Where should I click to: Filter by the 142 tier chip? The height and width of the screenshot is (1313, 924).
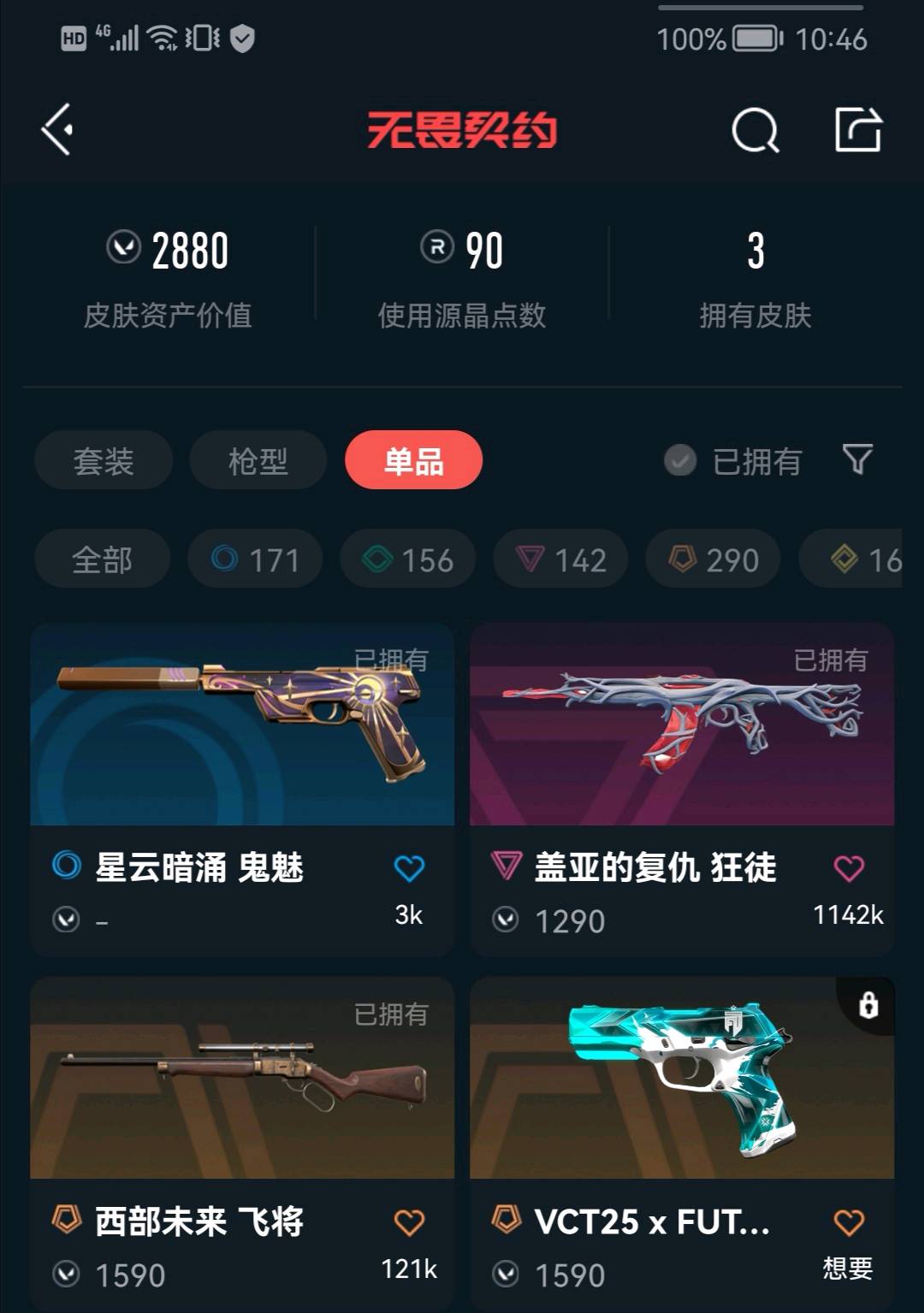pos(560,559)
